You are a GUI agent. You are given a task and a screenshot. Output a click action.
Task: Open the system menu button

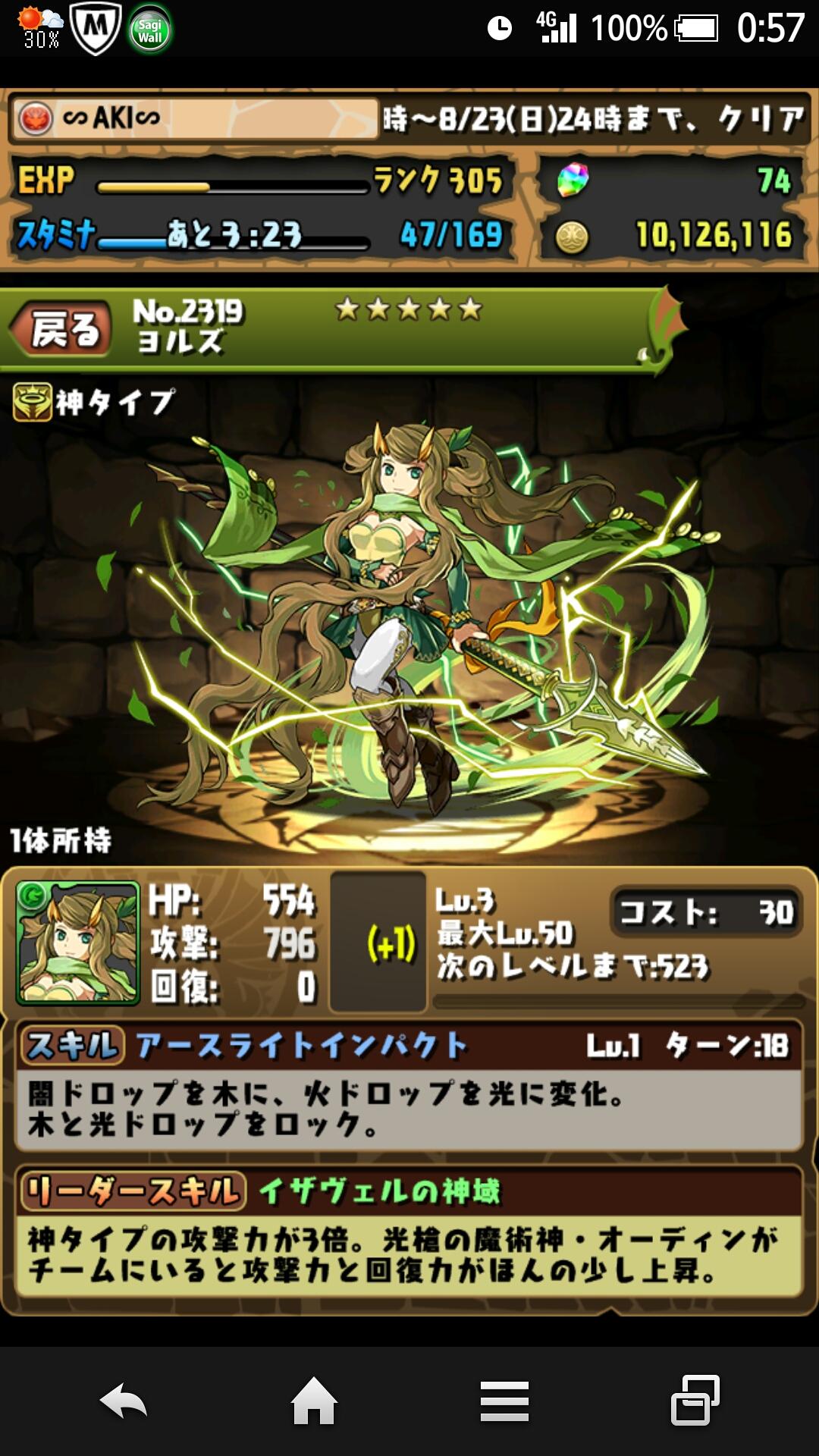[504, 1401]
